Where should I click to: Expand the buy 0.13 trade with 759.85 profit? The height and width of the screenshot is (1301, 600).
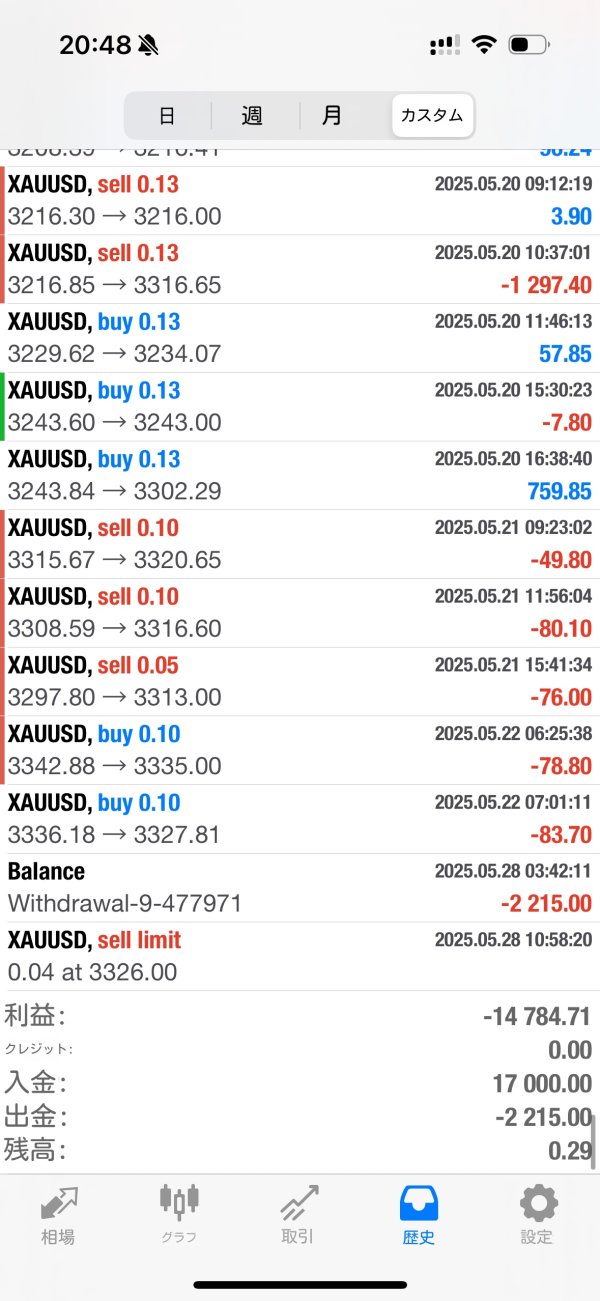[x=300, y=476]
